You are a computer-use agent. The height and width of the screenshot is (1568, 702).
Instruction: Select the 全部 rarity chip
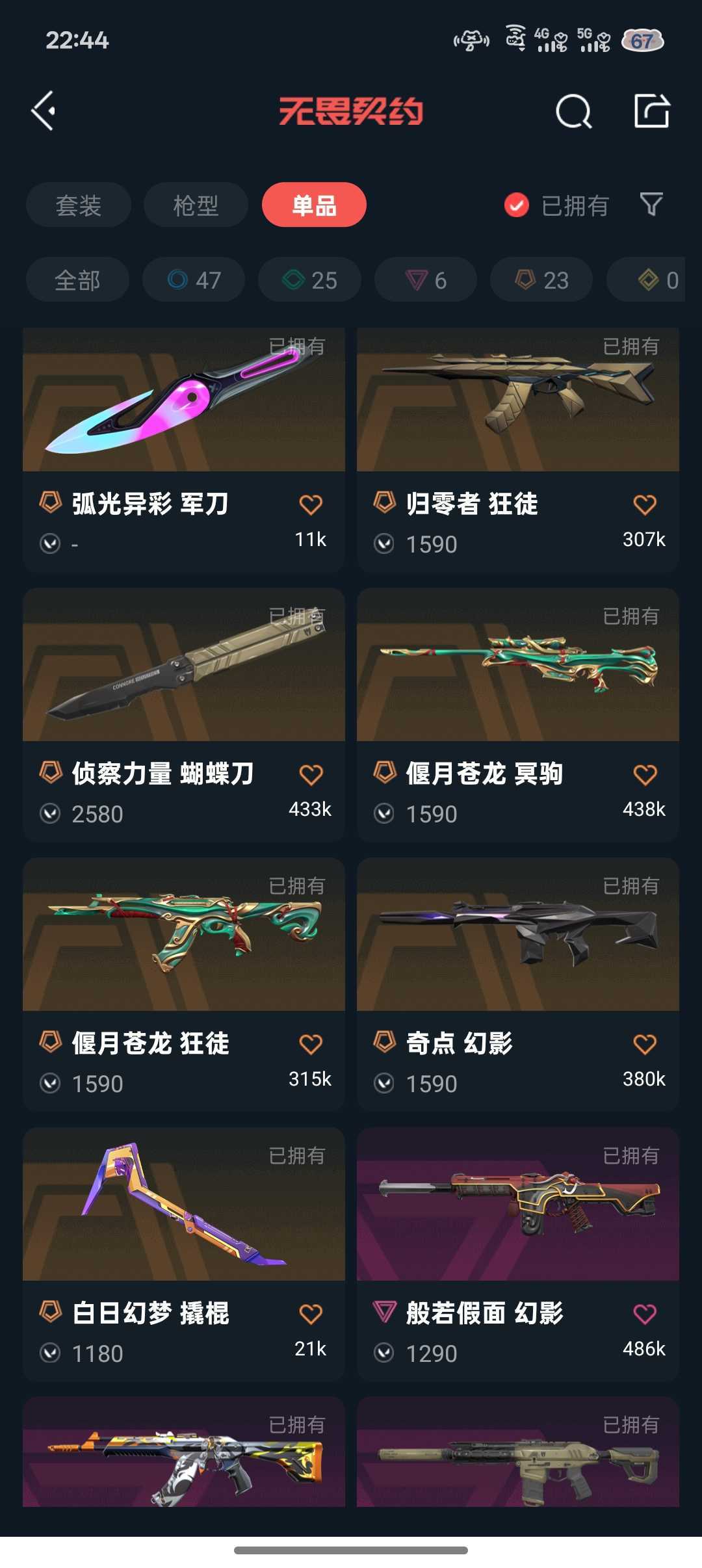tap(77, 280)
